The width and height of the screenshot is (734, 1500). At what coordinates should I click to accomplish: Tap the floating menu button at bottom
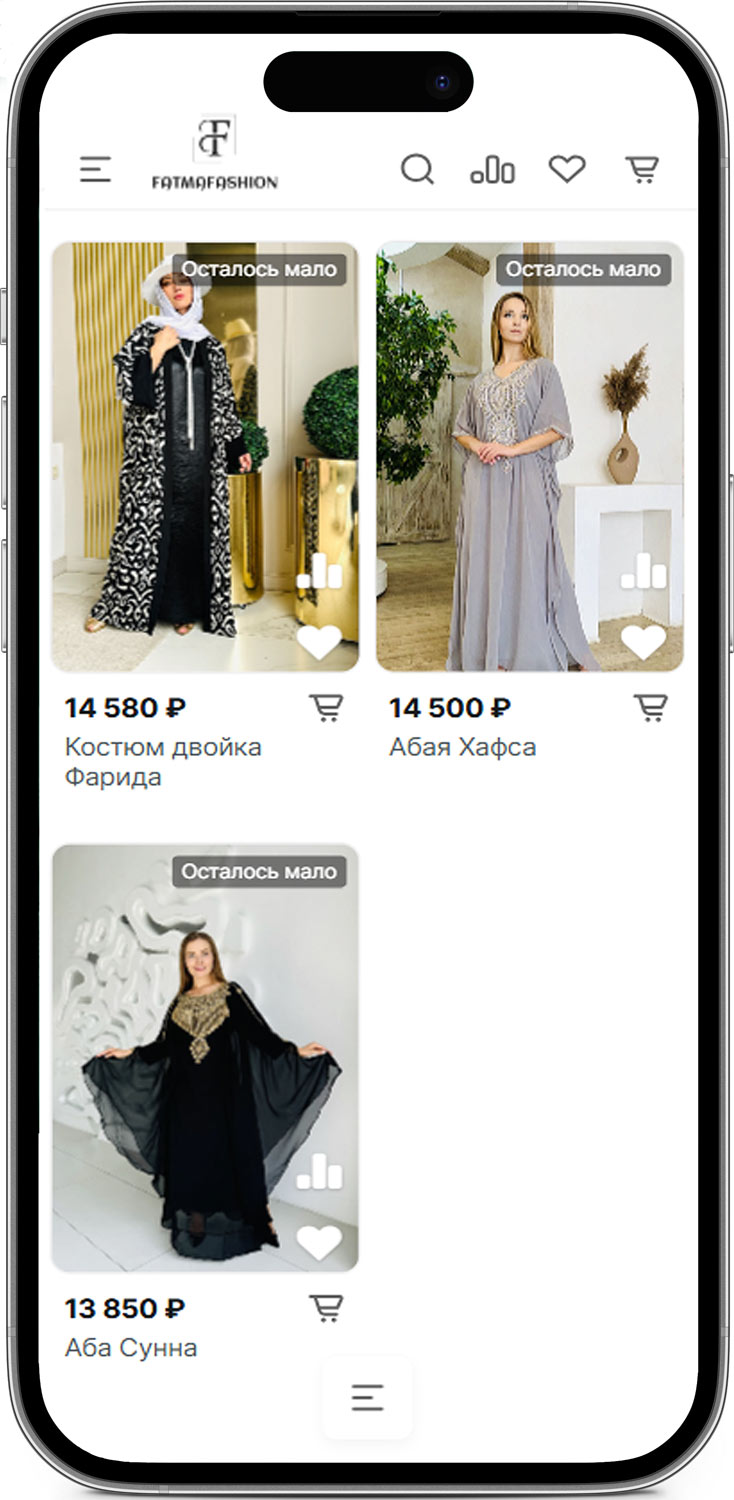pos(367,1397)
